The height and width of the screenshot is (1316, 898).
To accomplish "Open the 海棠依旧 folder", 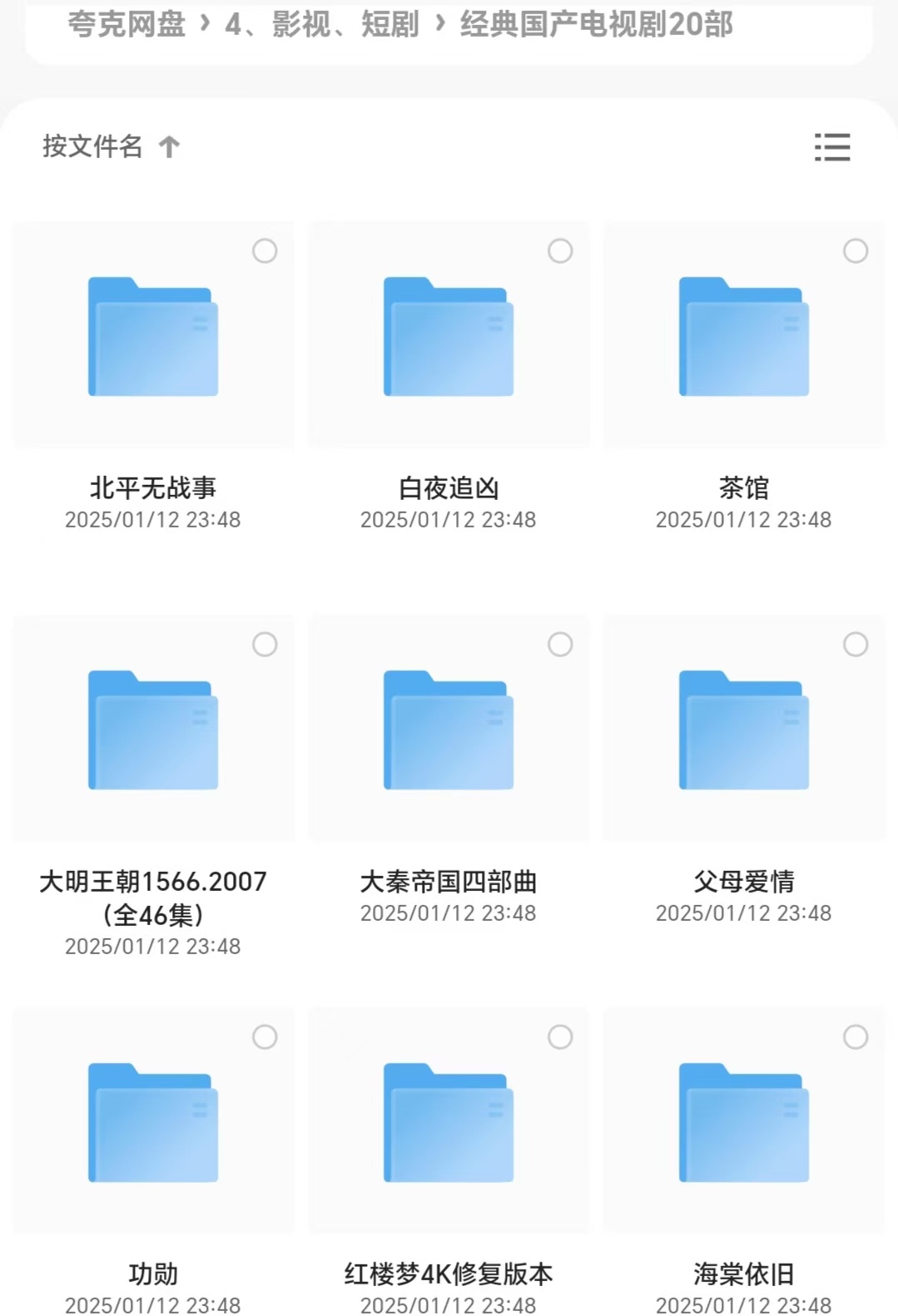I will (744, 1122).
